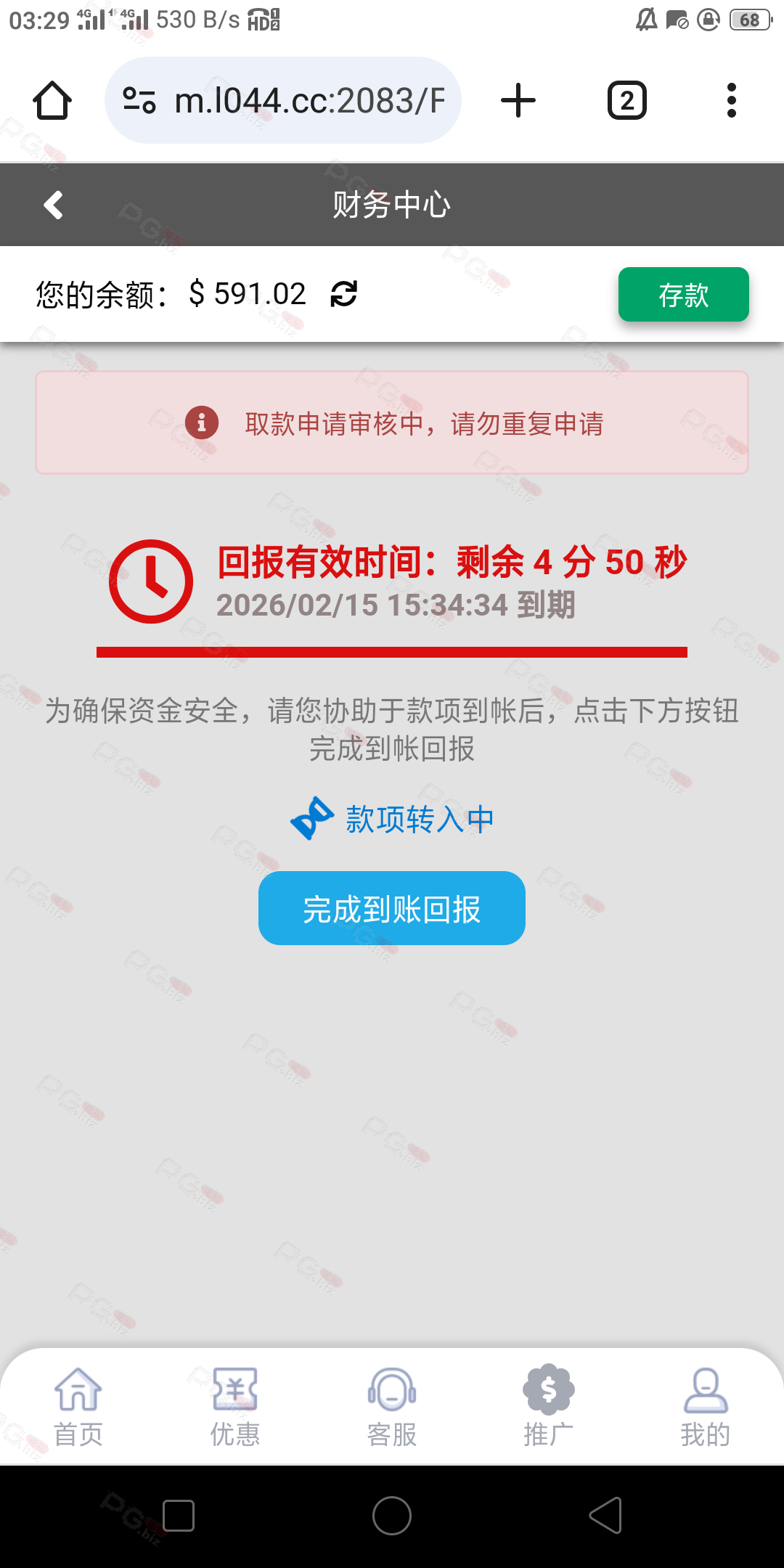This screenshot has height=1568, width=784.
Task: Refresh the account balance
Action: tap(343, 294)
